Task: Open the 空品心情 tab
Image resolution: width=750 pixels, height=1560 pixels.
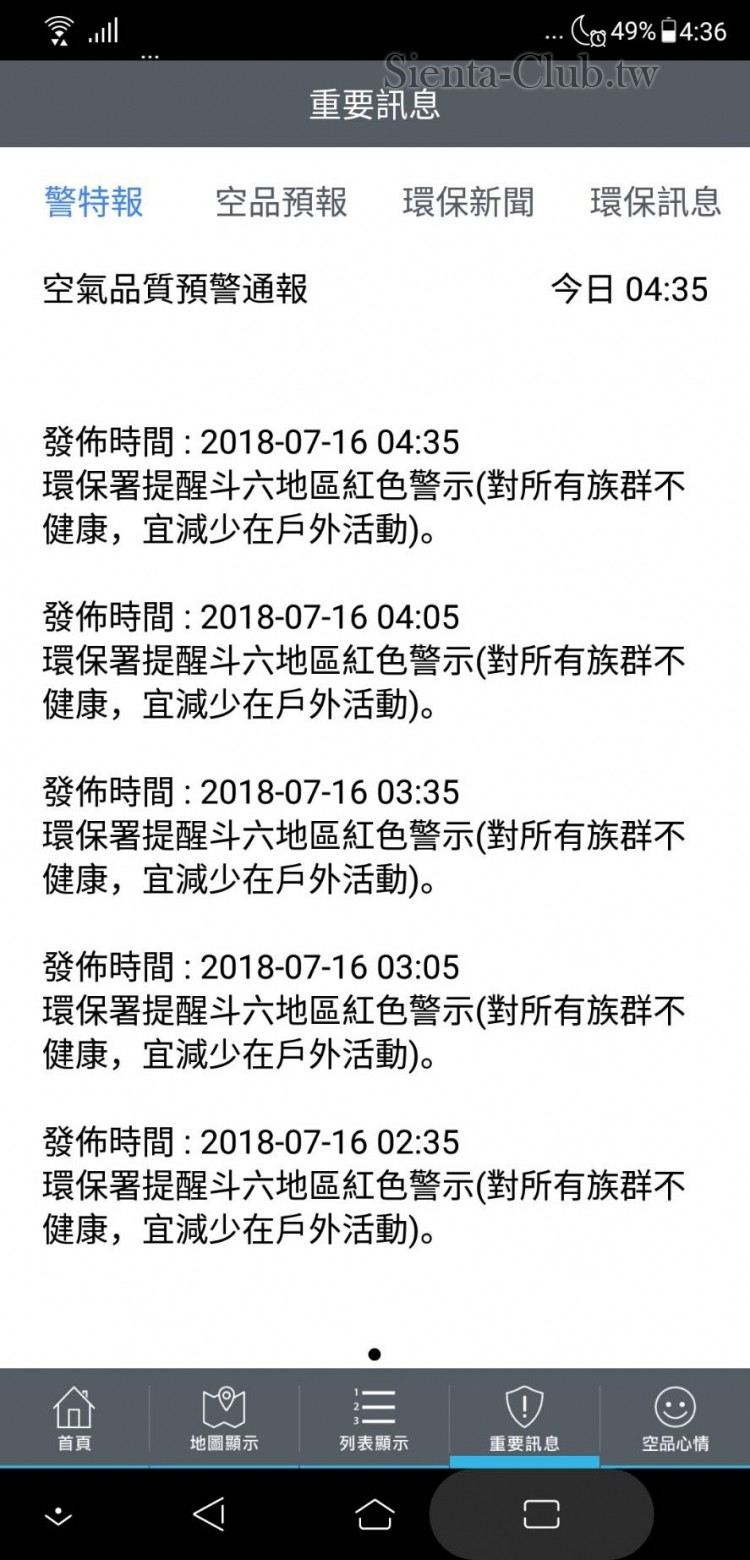Action: point(675,1418)
